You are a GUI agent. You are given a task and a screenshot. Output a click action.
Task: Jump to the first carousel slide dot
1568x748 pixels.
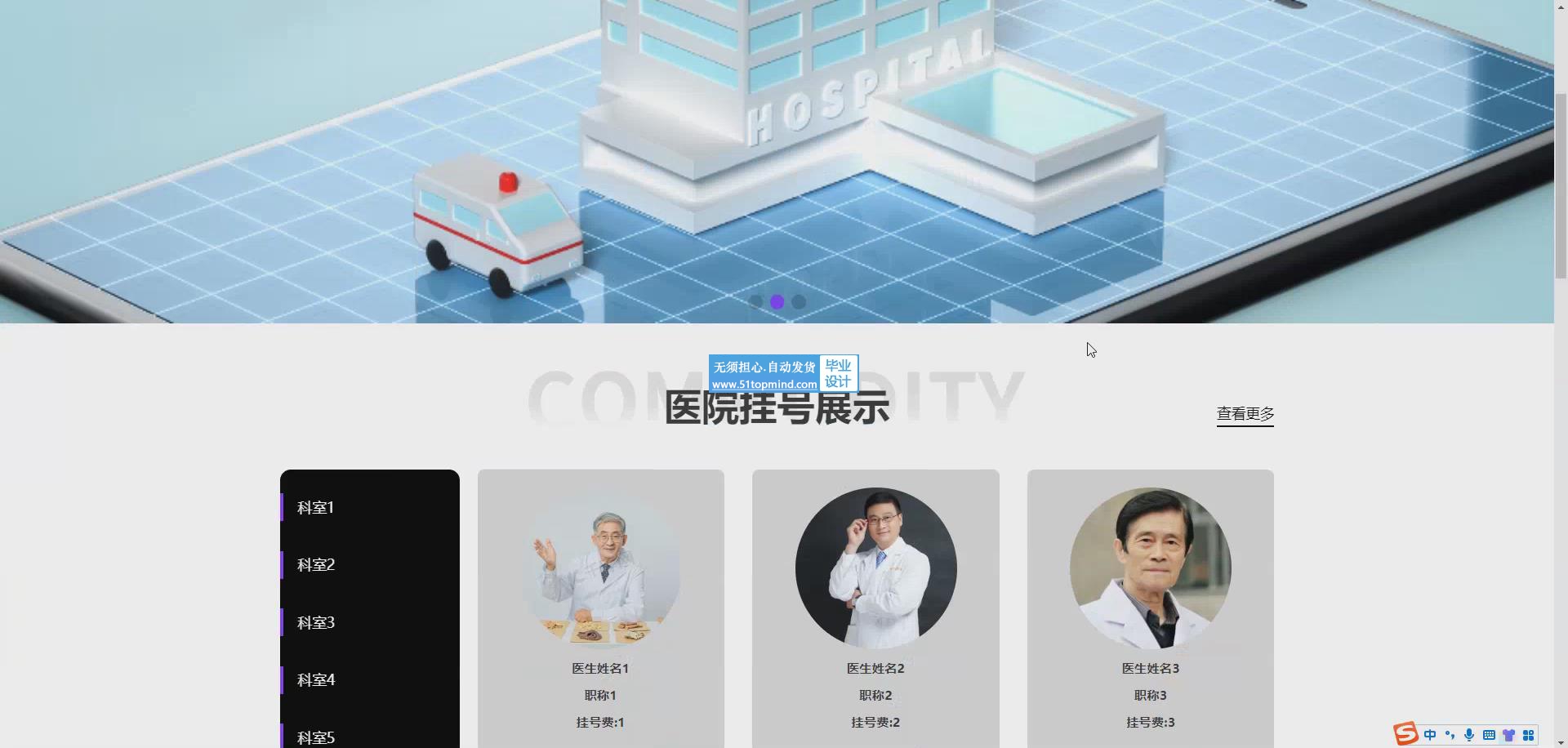(x=755, y=302)
